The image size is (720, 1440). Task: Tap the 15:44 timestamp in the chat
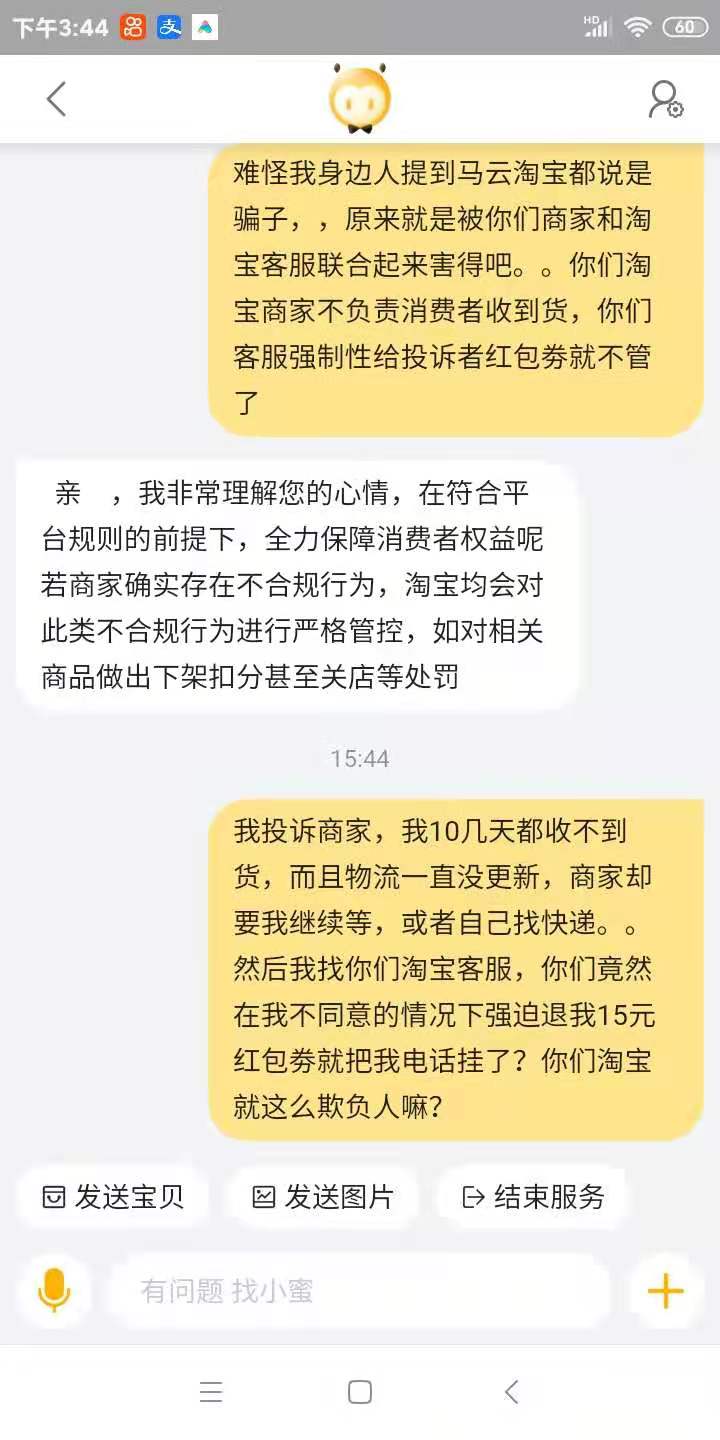click(x=359, y=758)
